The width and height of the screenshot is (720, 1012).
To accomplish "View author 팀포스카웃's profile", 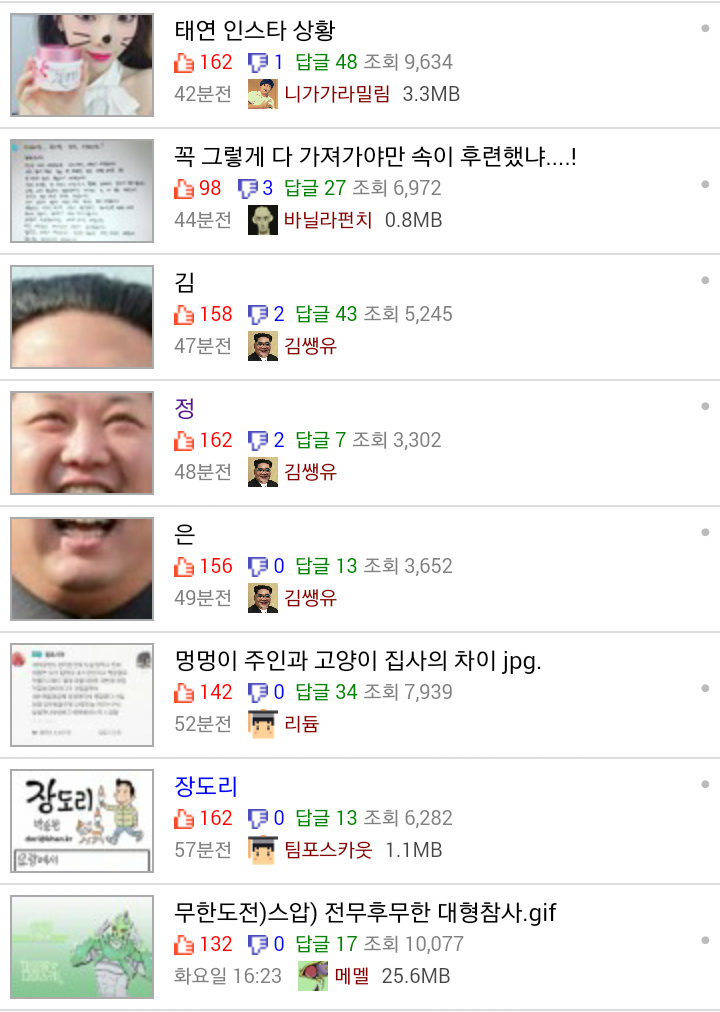I will (x=327, y=850).
